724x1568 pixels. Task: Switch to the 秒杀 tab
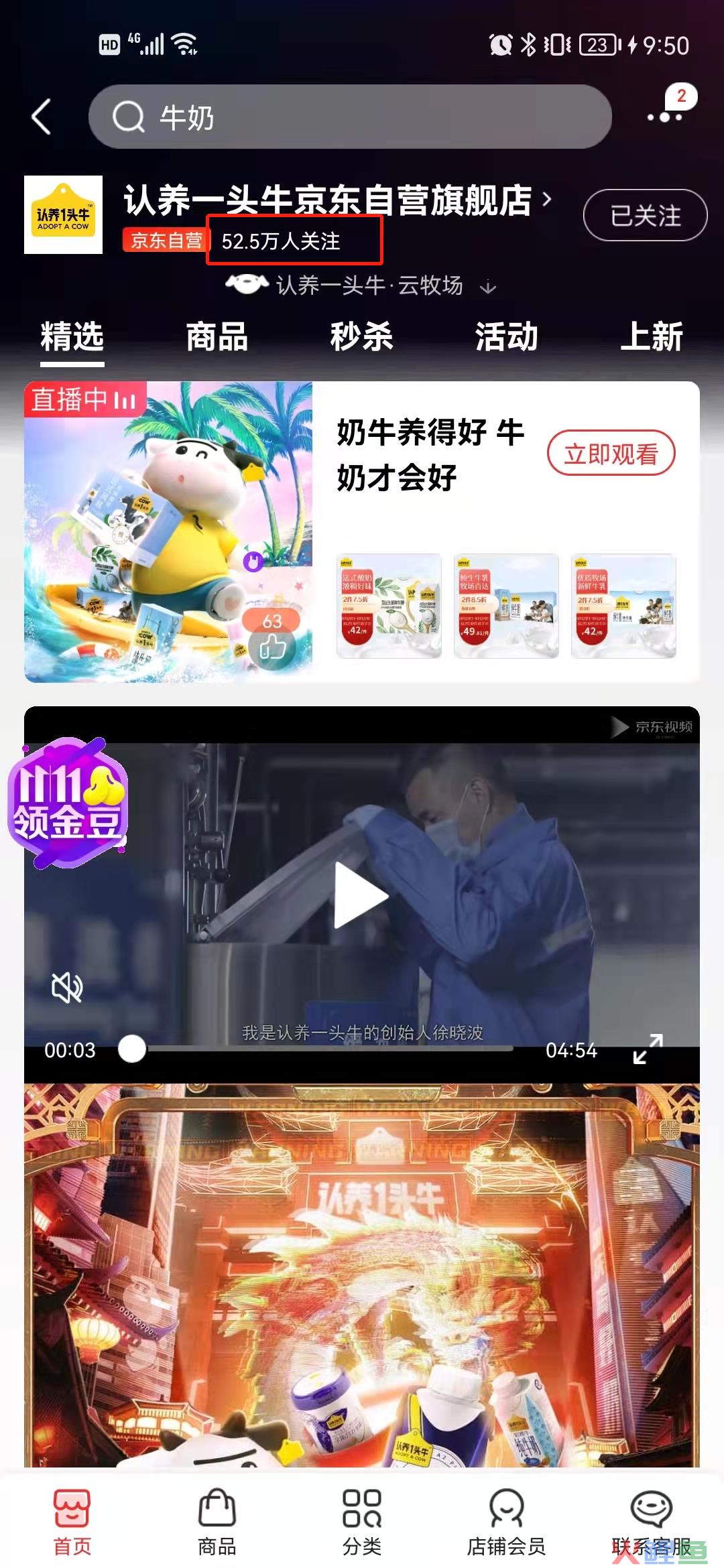pos(361,336)
